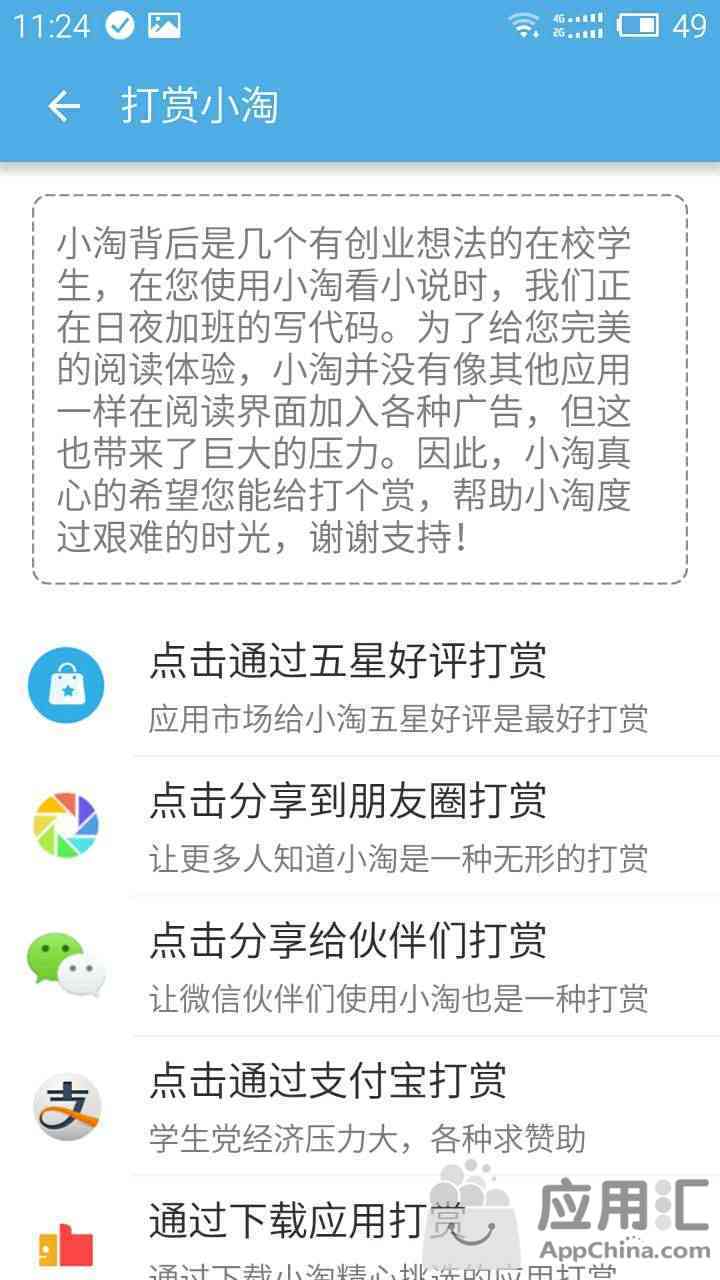Viewport: 720px width, 1280px height.
Task: Open 点击通过五星好评打赏 row
Action: click(x=360, y=686)
